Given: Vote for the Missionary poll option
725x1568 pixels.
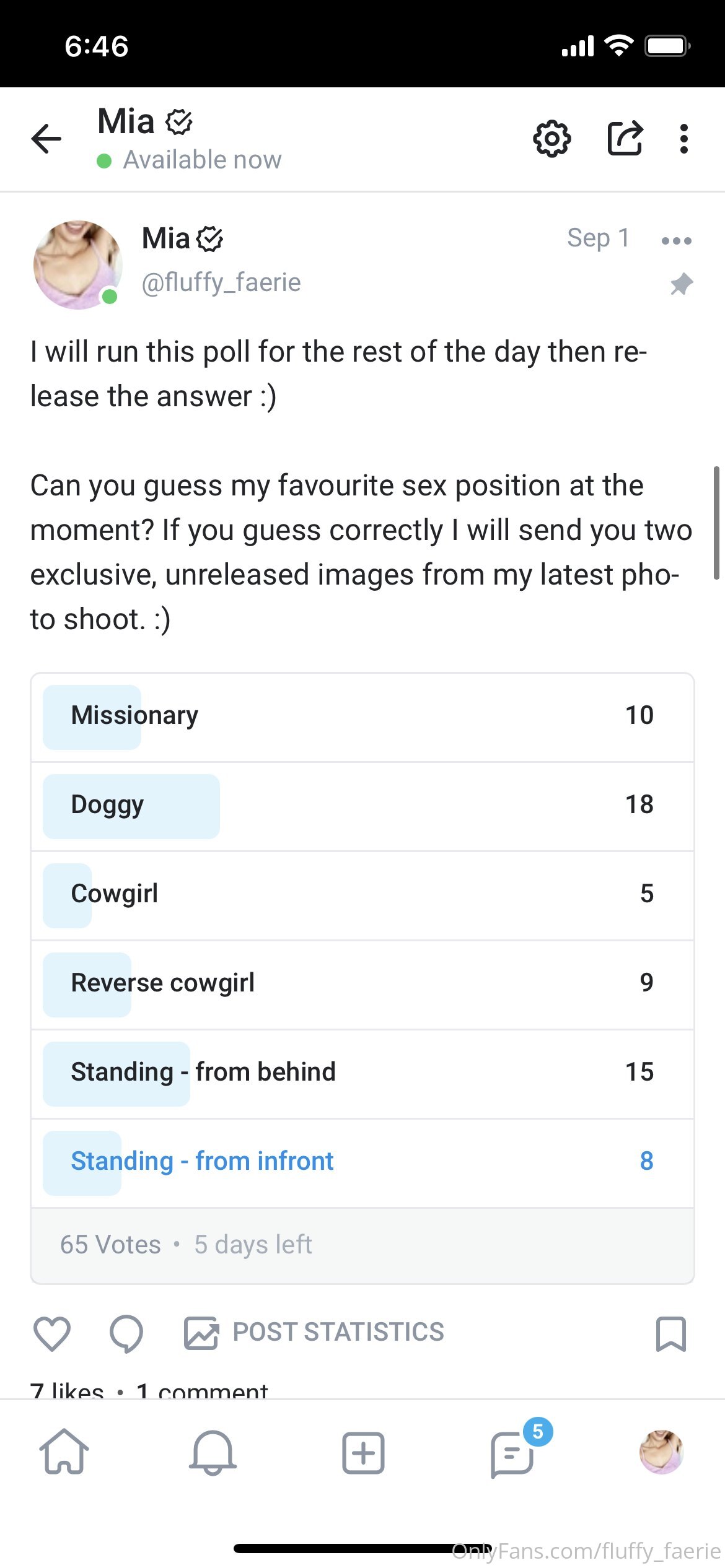Looking at the screenshot, I should point(362,717).
